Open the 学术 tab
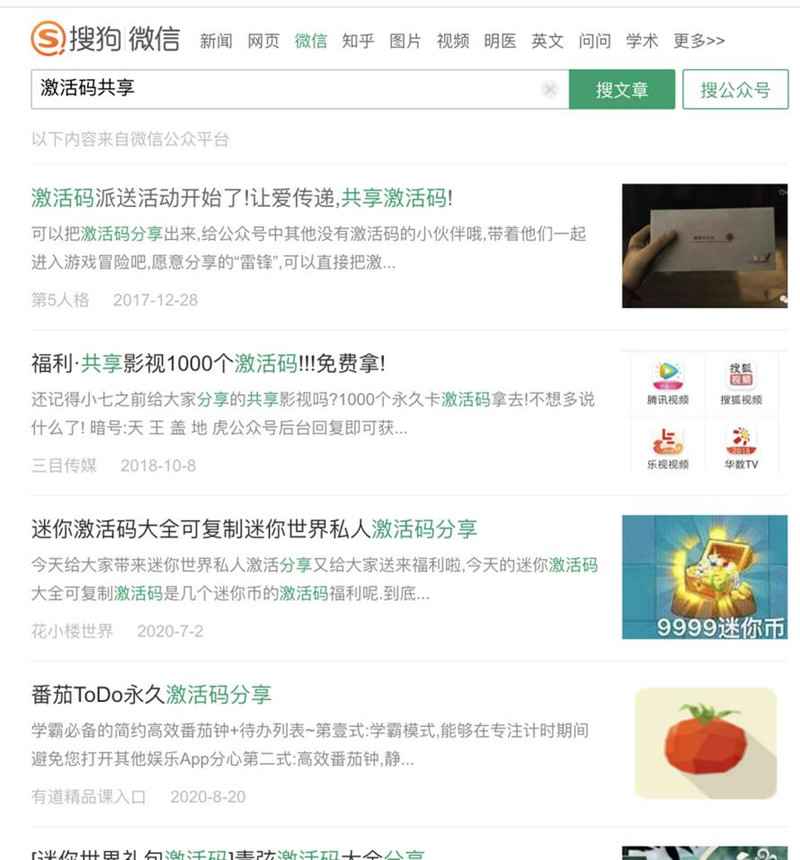The image size is (800, 860). [x=642, y=41]
